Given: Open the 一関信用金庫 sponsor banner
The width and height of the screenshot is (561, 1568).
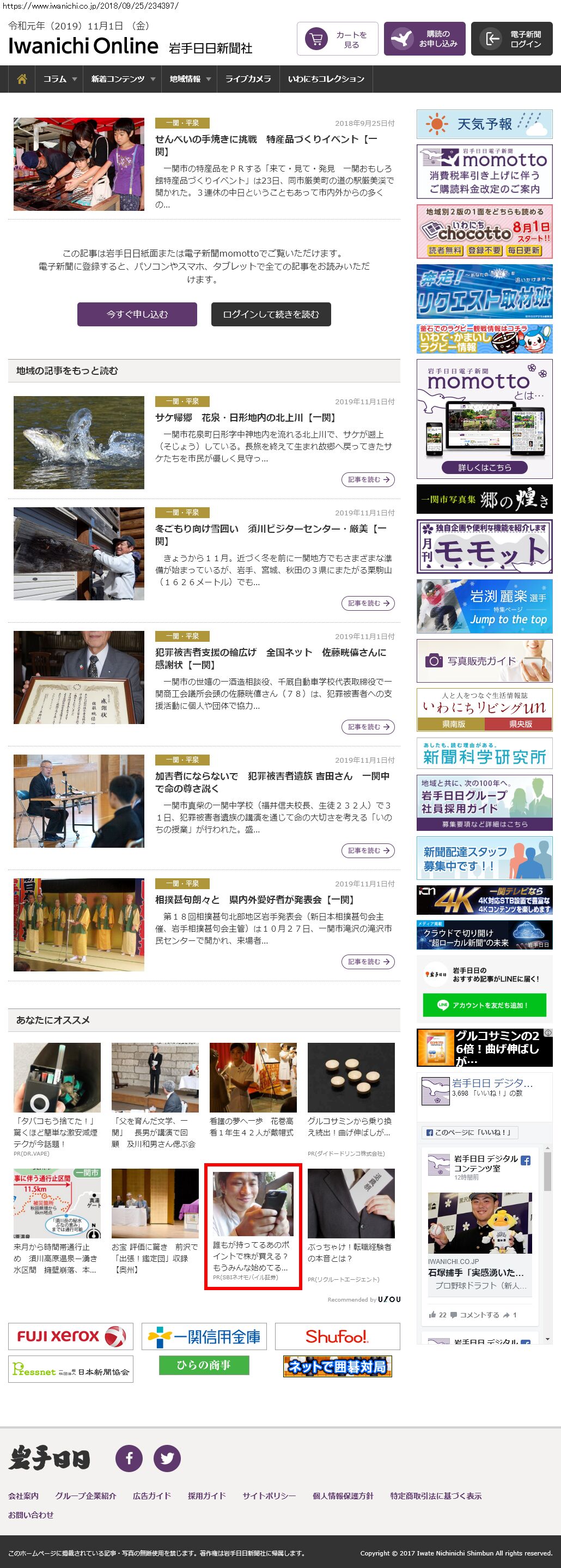Looking at the screenshot, I should [x=204, y=1336].
